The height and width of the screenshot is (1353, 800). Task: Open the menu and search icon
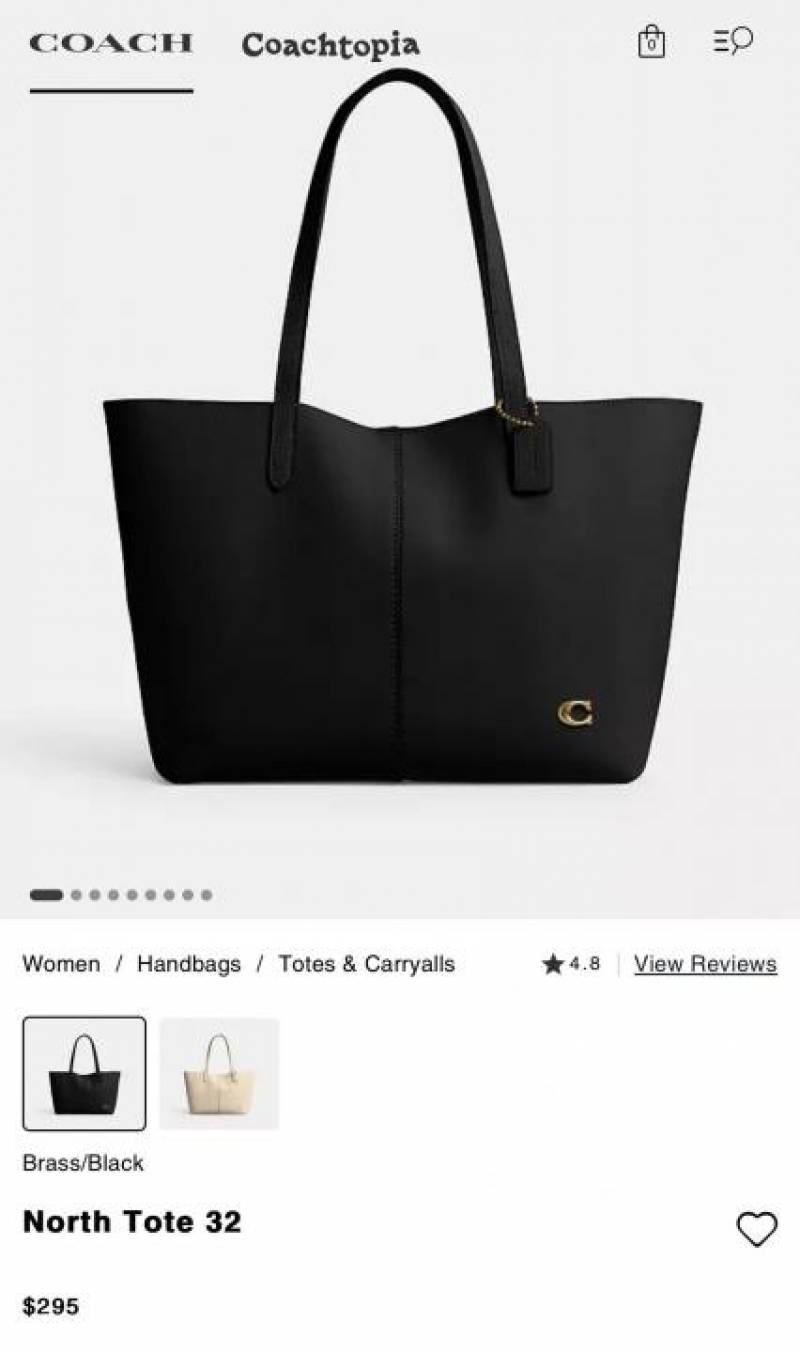click(732, 42)
